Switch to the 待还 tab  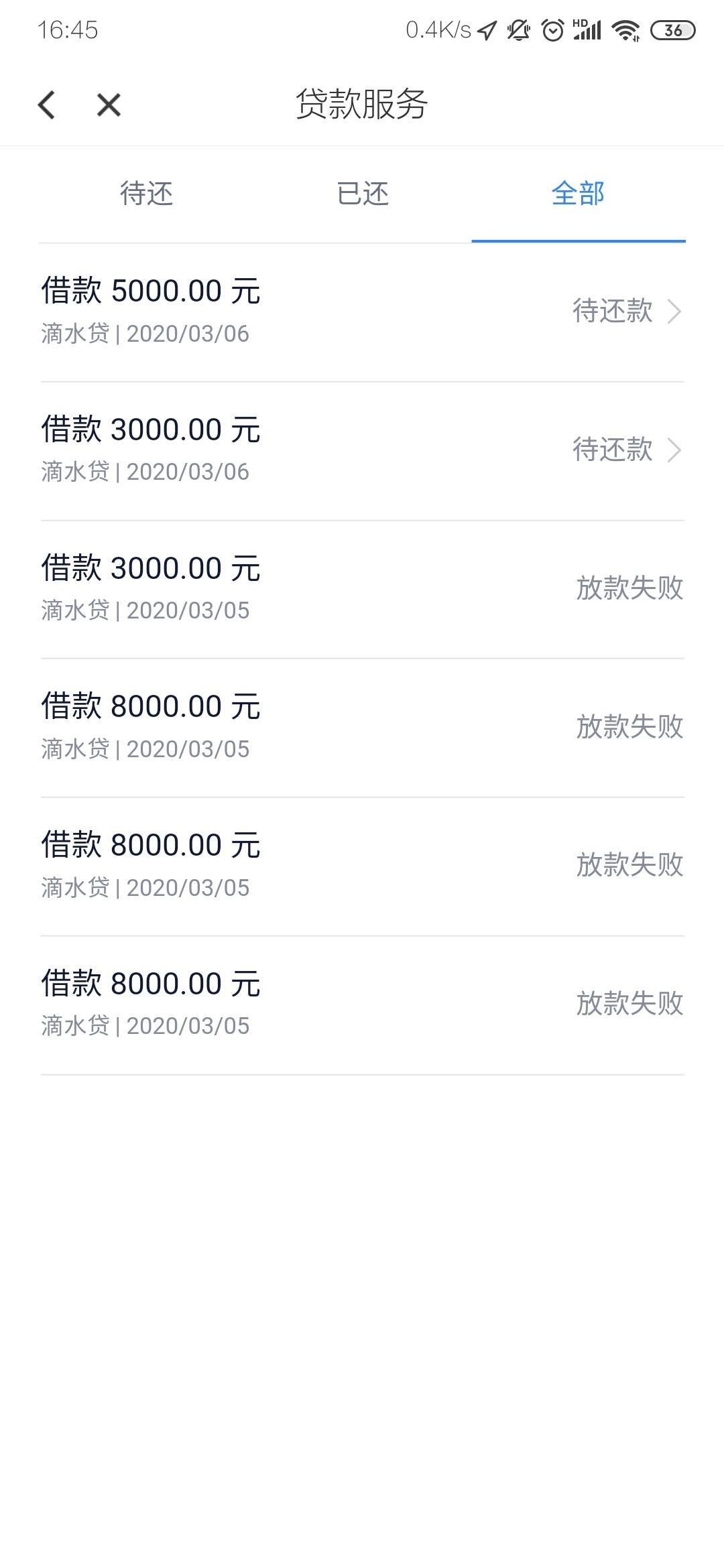pyautogui.click(x=147, y=194)
